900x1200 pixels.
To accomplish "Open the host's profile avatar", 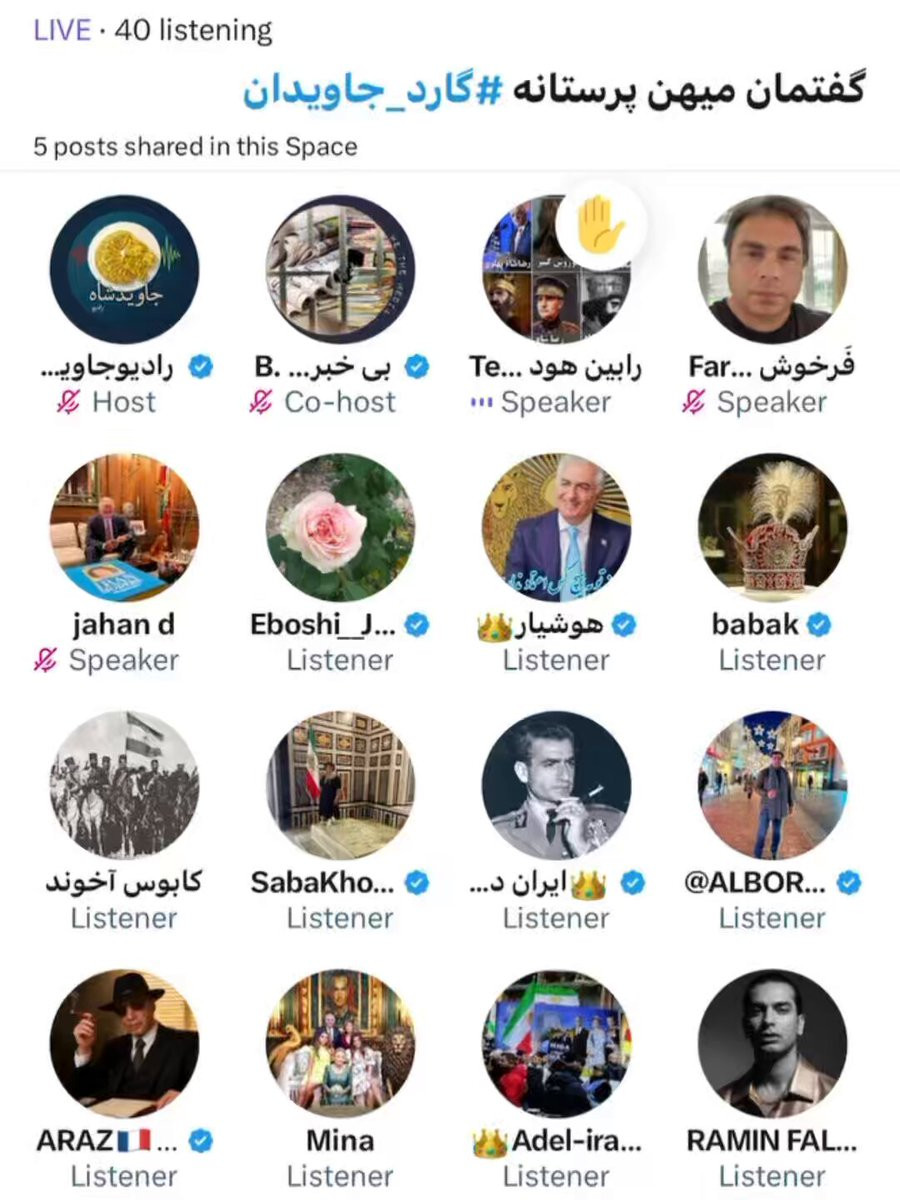I will (x=124, y=269).
